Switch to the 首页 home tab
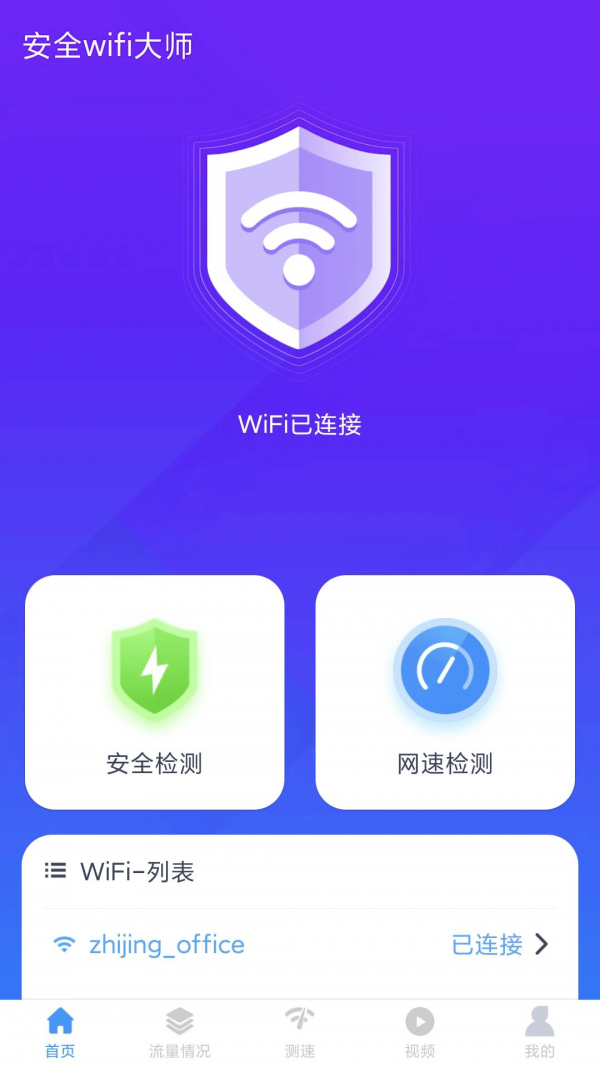Viewport: 600px width, 1067px height. (x=60, y=1032)
